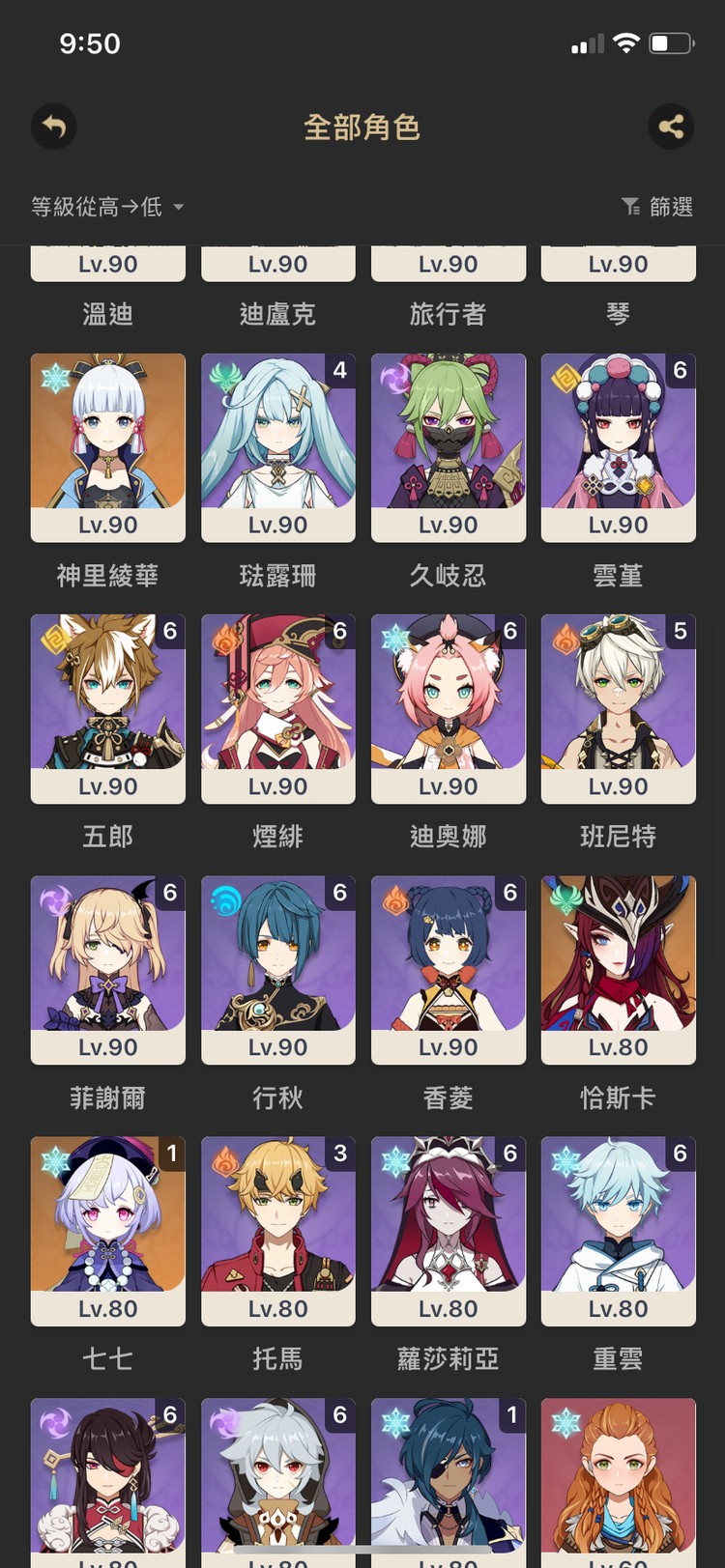The image size is (725, 1568).
Task: Tap the share icon at top right
Action: [x=671, y=127]
